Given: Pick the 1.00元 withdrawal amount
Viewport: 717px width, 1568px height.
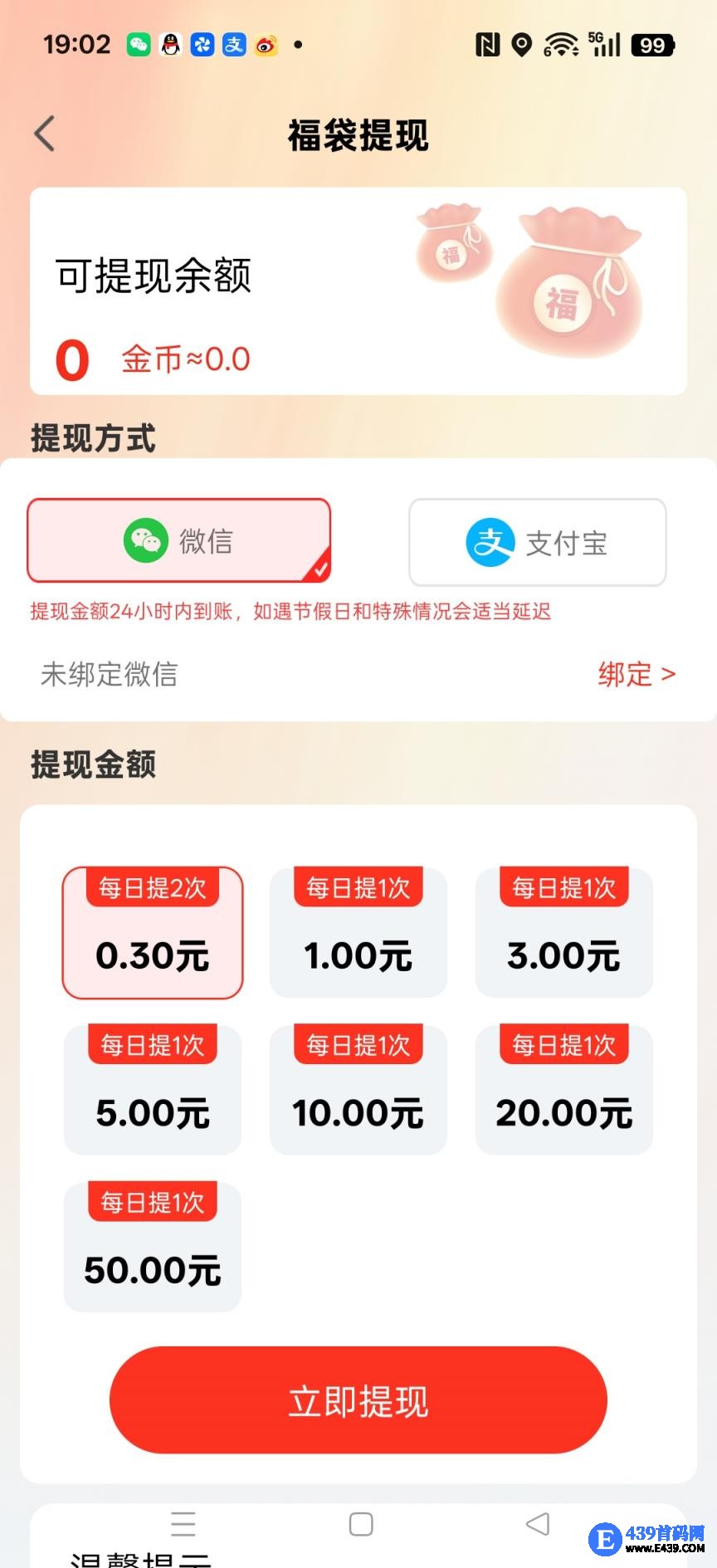Looking at the screenshot, I should tap(358, 933).
